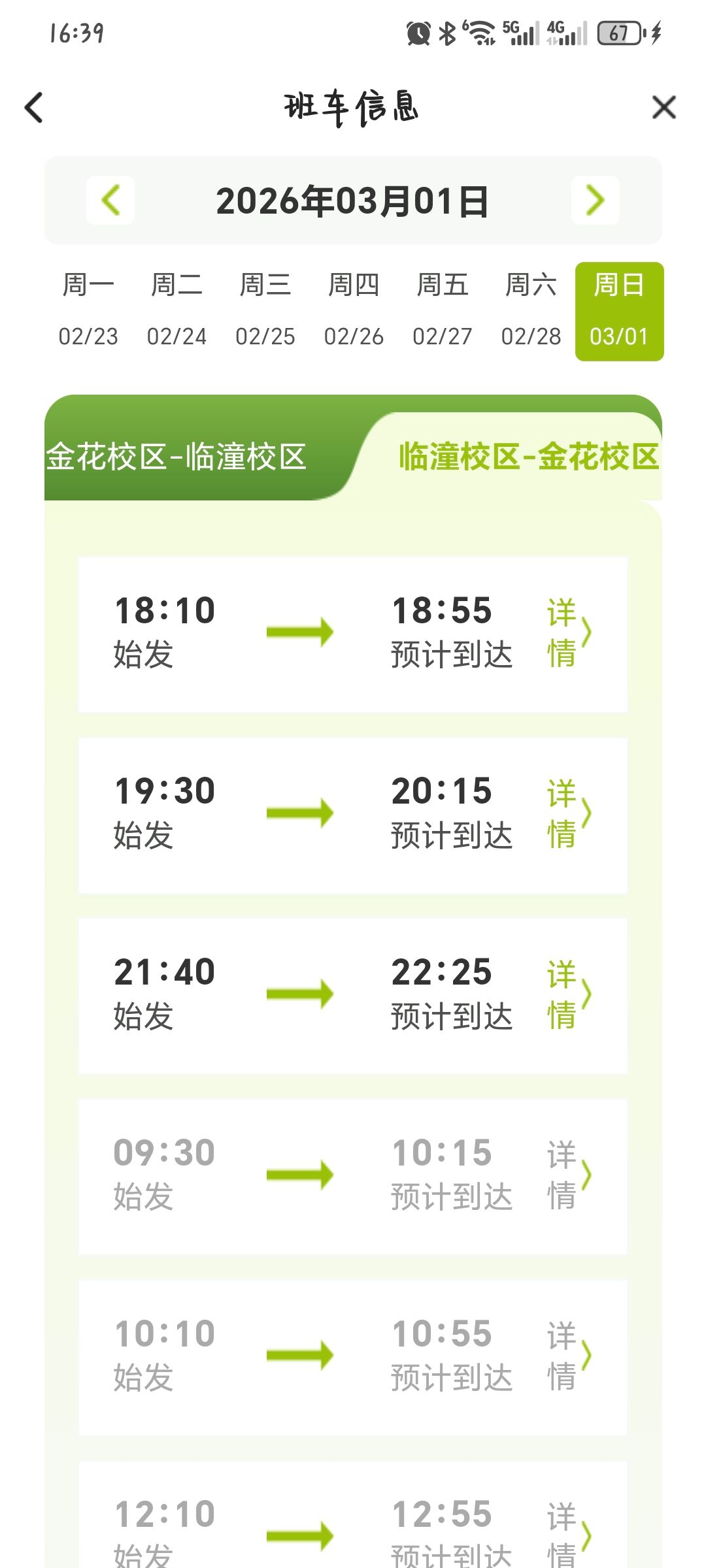This screenshot has height=1568, width=706.
Task: Open 详情 for the 21:40 departure
Action: (x=567, y=994)
